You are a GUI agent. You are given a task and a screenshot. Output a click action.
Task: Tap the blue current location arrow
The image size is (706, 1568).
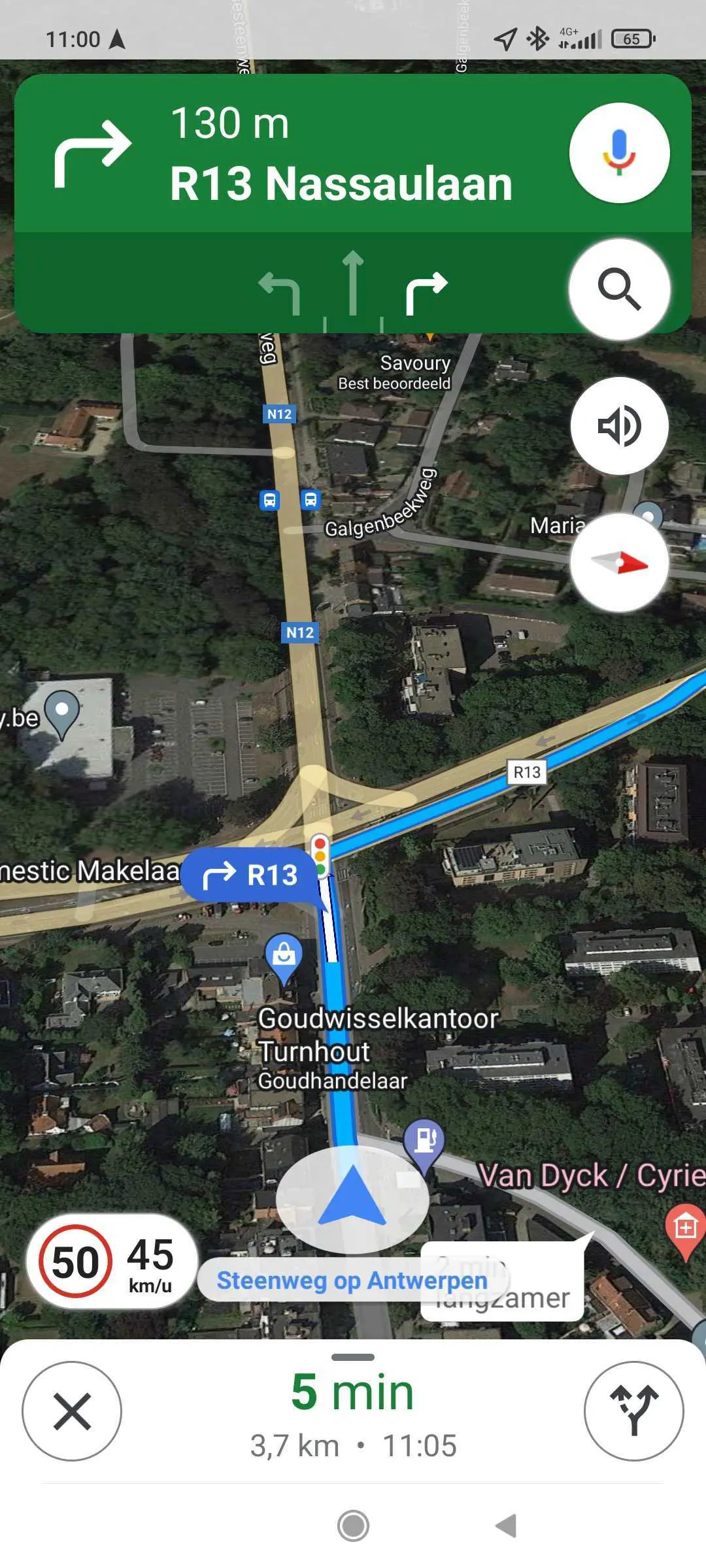pos(352,1198)
